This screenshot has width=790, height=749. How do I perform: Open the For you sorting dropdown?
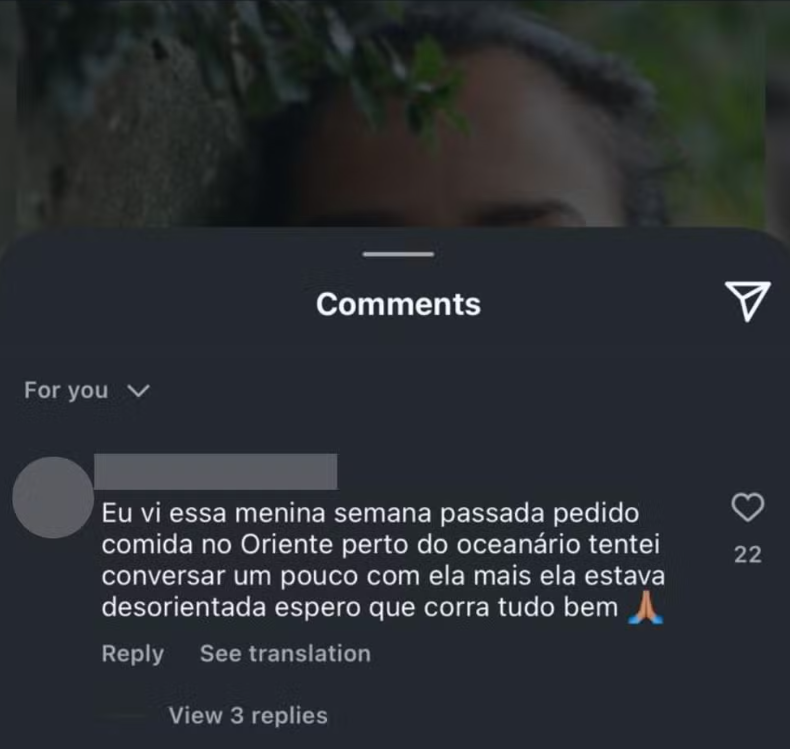pos(86,391)
